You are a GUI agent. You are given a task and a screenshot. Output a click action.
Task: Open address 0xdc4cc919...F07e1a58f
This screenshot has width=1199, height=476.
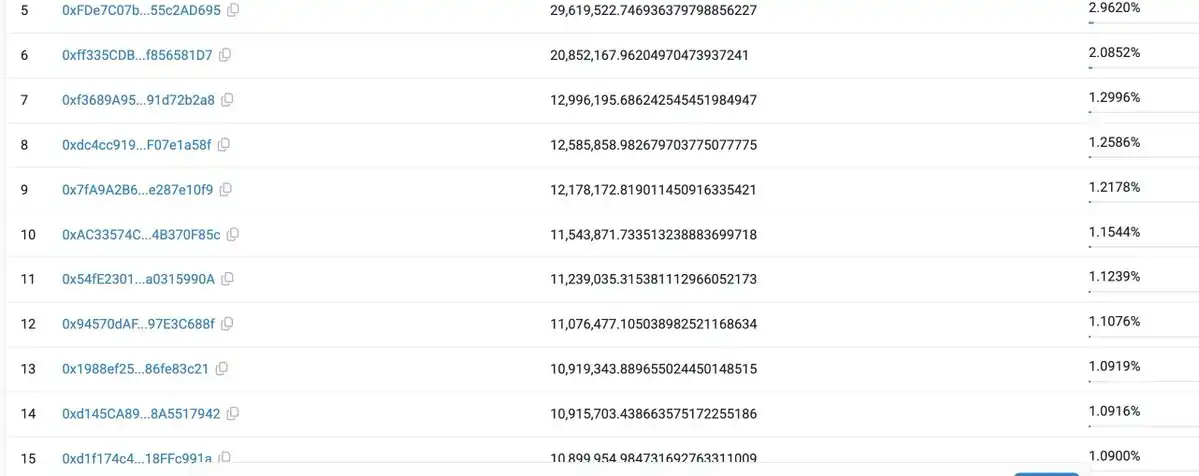pos(136,145)
